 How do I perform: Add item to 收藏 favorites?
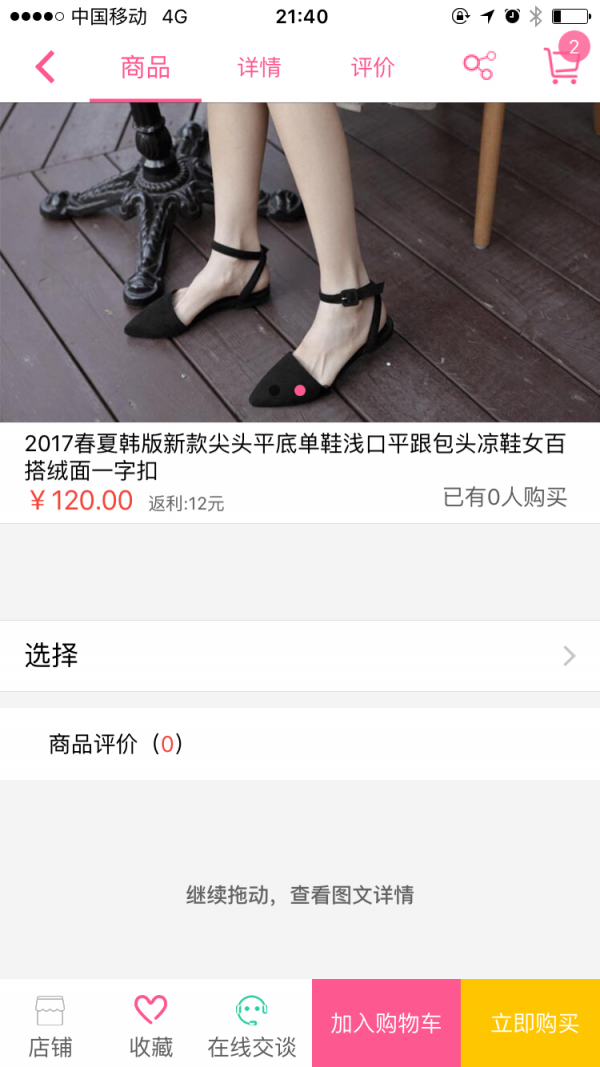151,1024
